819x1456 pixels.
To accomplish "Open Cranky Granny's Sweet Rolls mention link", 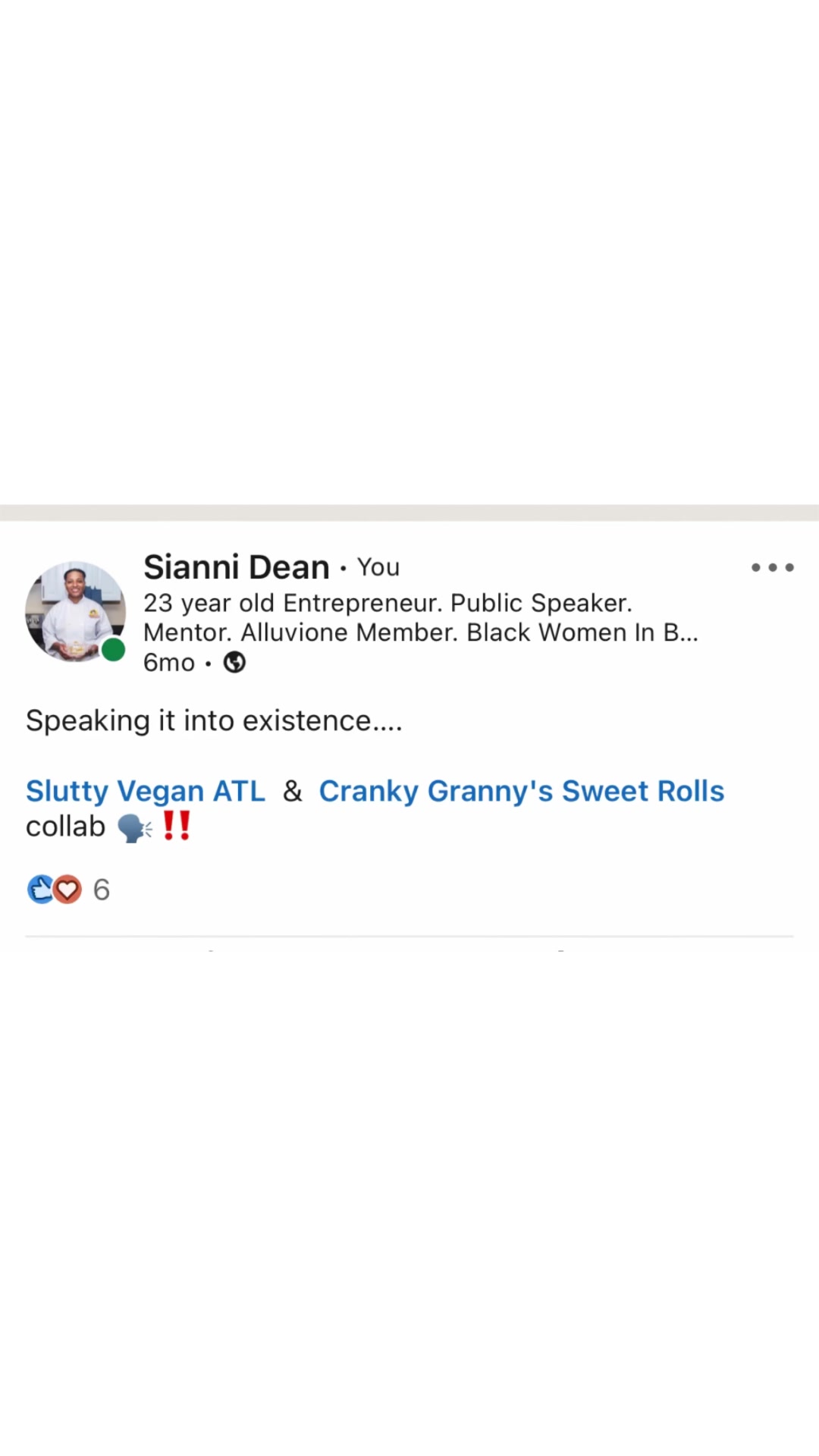I will tap(521, 791).
